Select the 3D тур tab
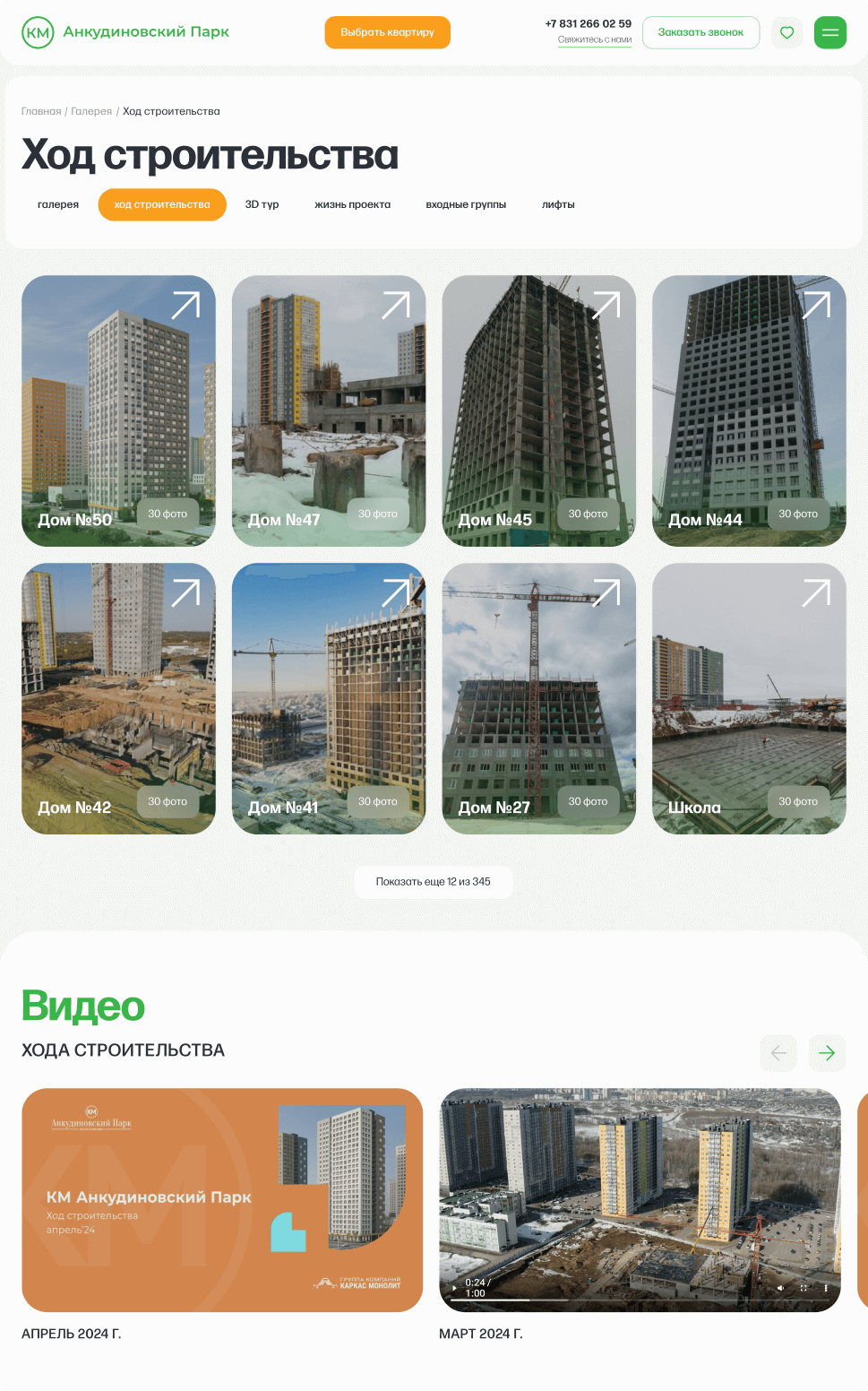 (x=262, y=205)
